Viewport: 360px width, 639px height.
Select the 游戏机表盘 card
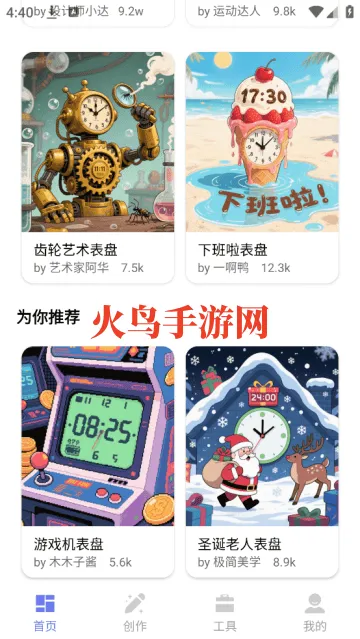pos(98,462)
